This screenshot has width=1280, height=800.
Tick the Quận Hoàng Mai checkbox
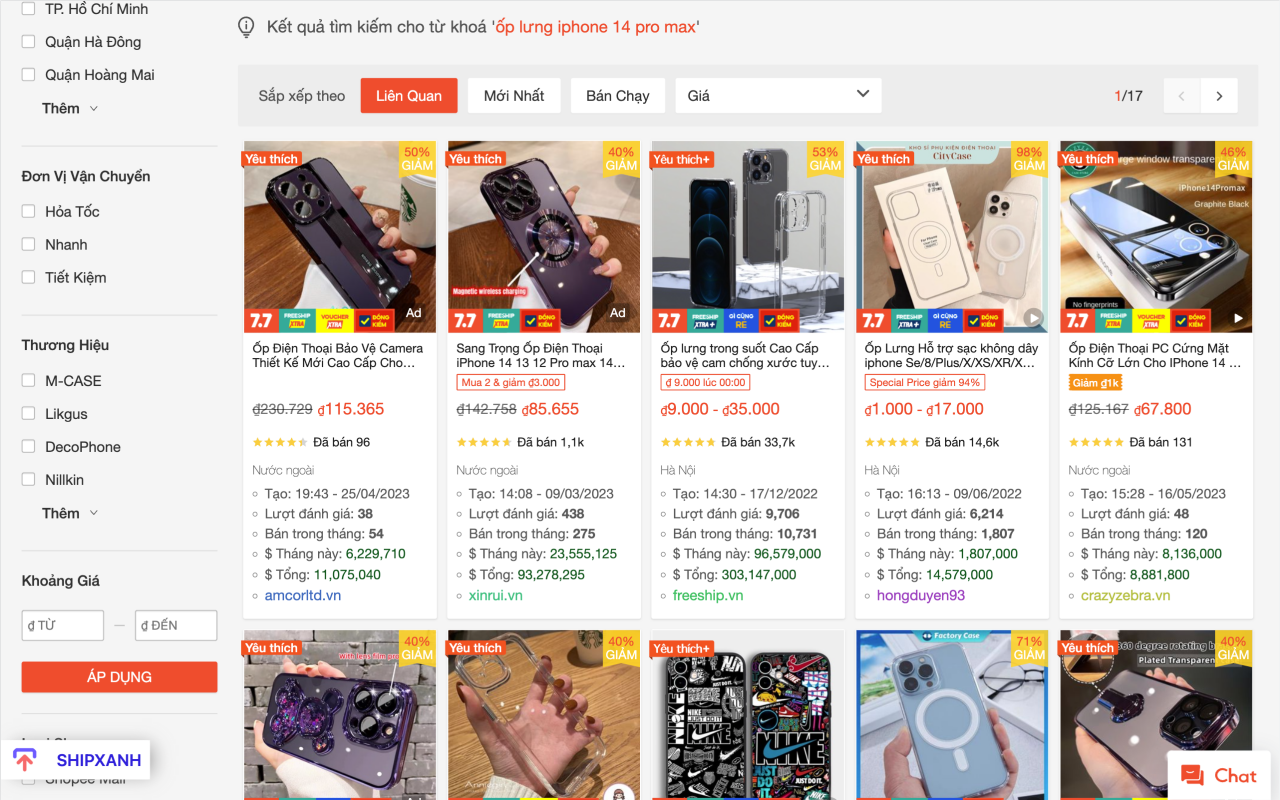pos(29,75)
